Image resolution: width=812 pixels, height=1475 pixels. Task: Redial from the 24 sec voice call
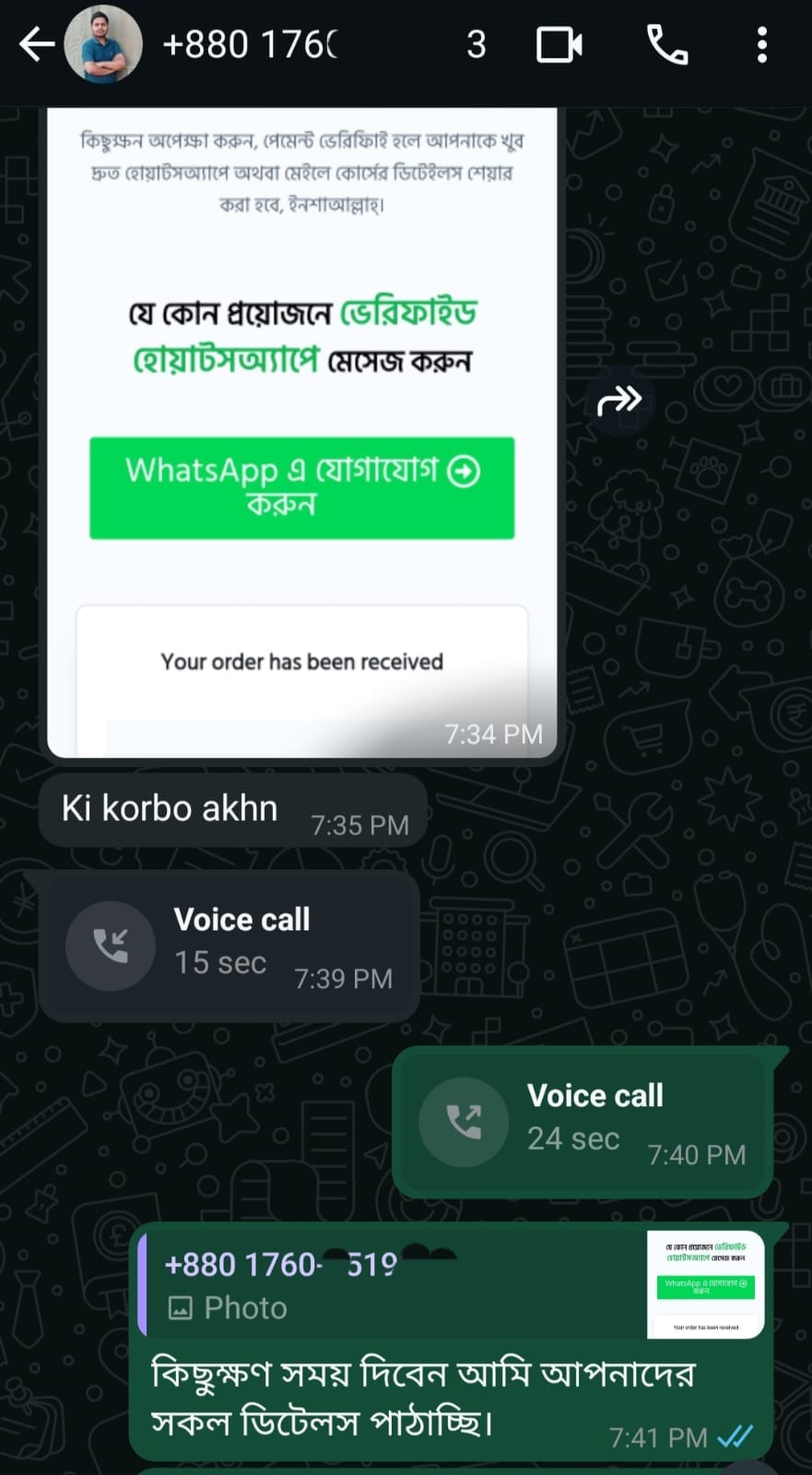tap(464, 1122)
